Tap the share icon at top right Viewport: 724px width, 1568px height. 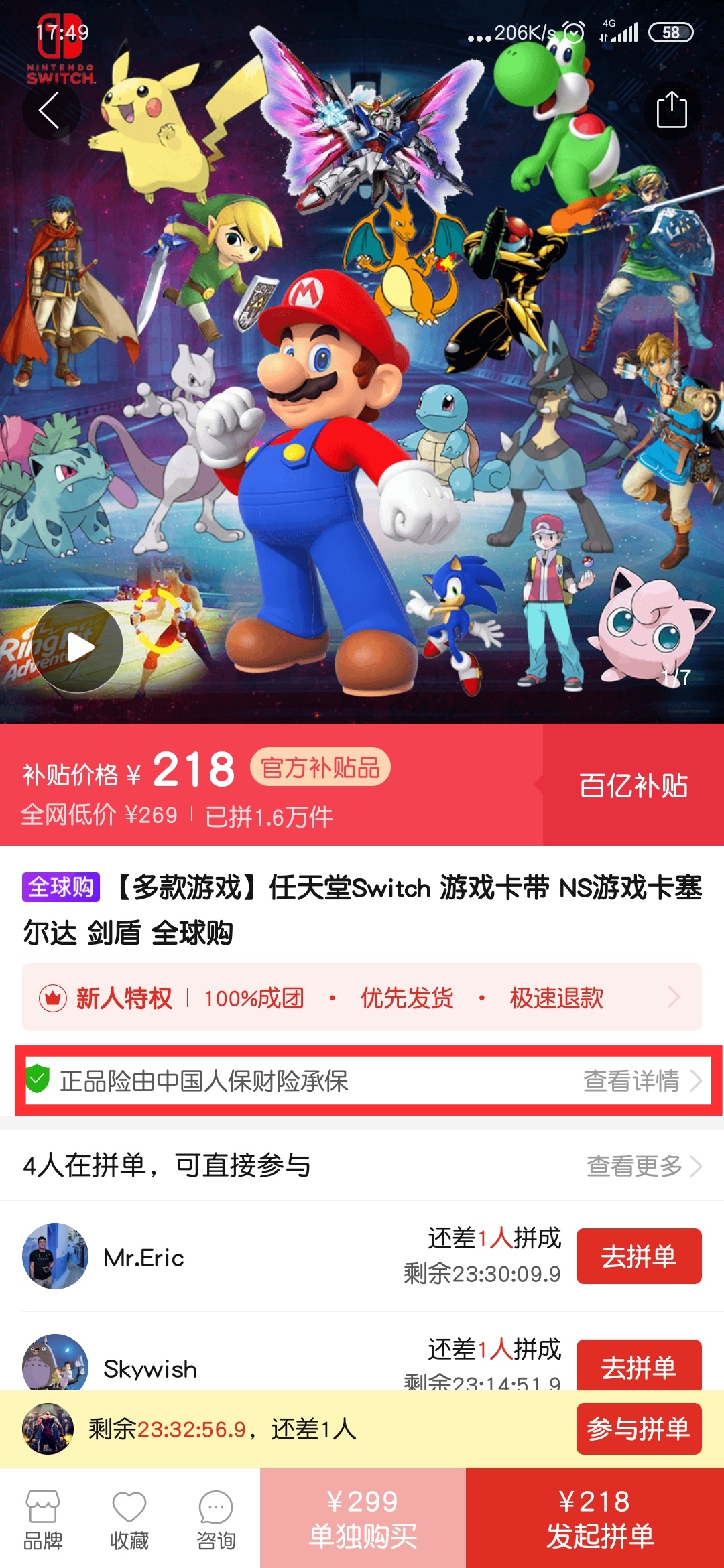[673, 110]
